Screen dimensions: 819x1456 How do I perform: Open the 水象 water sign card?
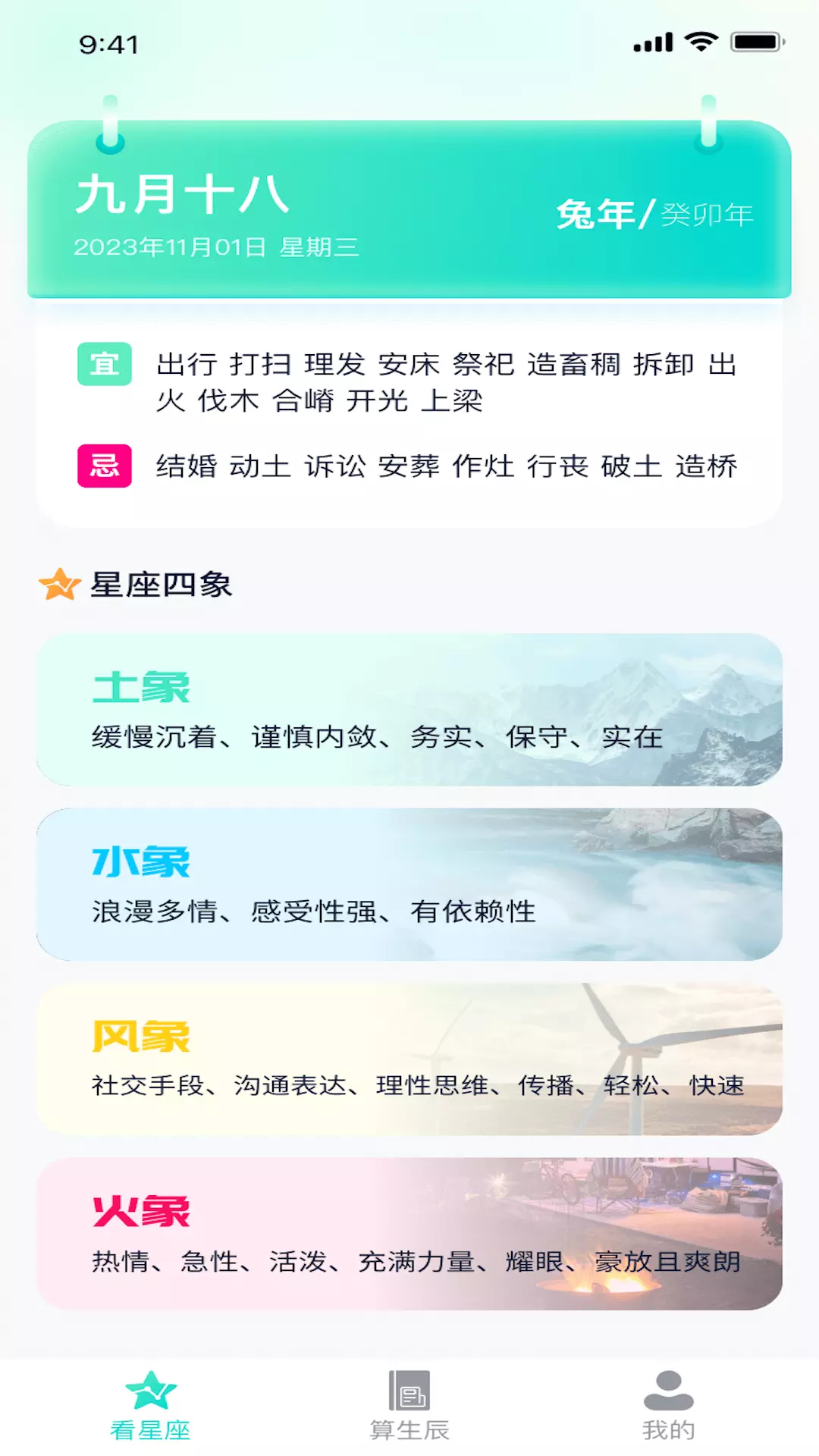[409, 884]
